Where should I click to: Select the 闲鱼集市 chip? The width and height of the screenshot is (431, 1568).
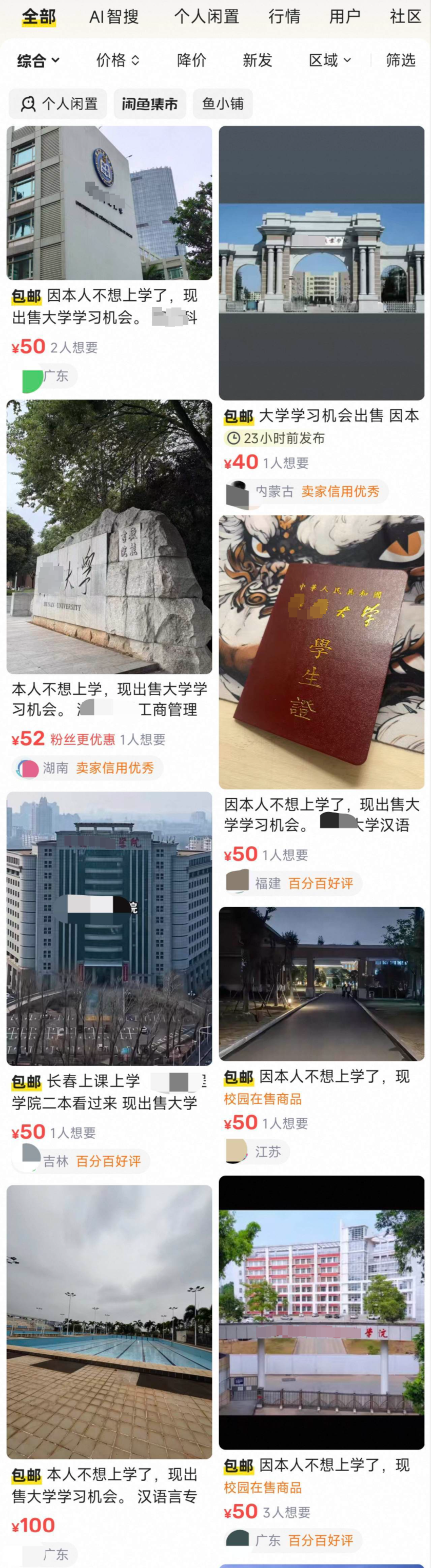tap(150, 104)
